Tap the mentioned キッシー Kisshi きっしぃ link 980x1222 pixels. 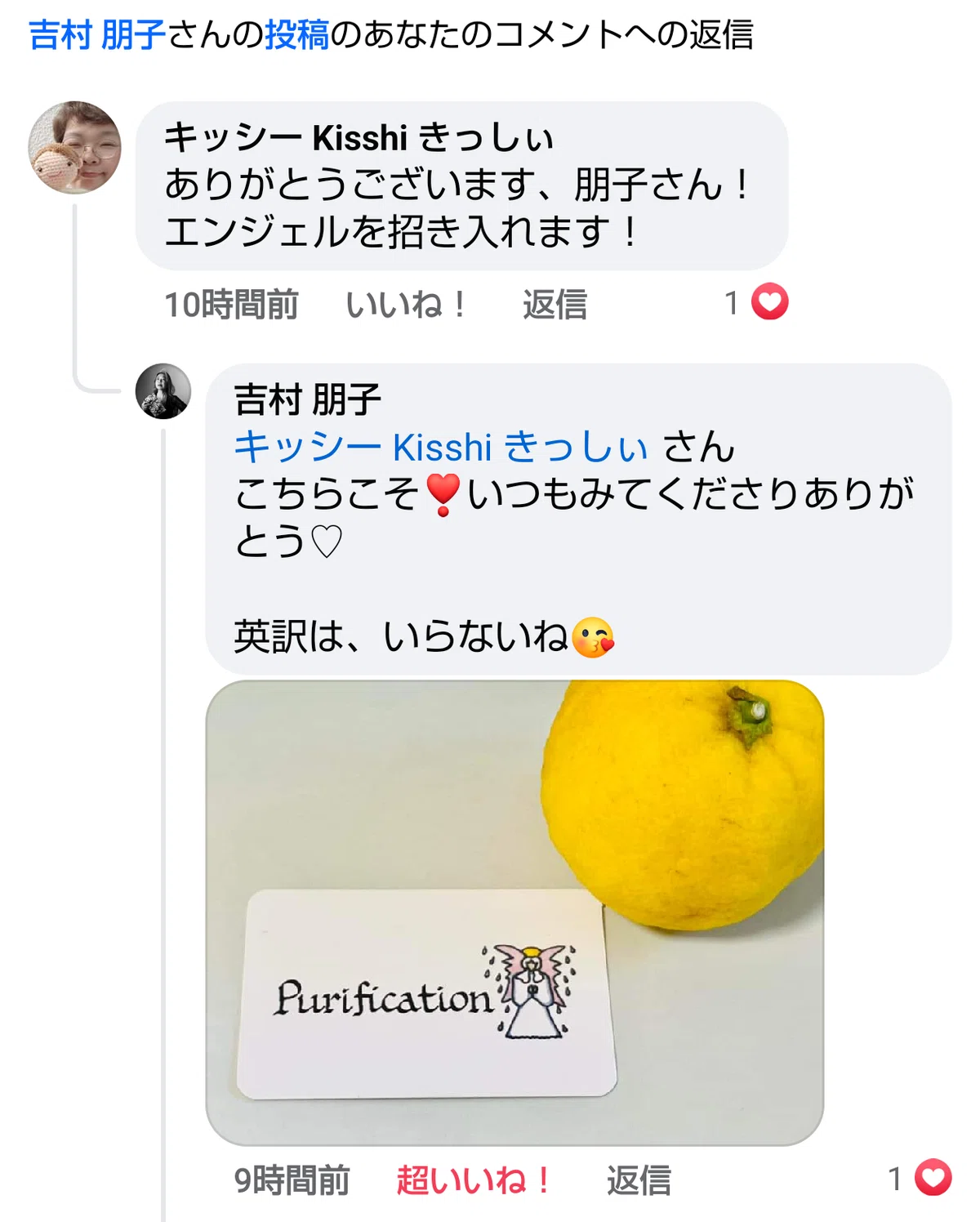point(441,447)
